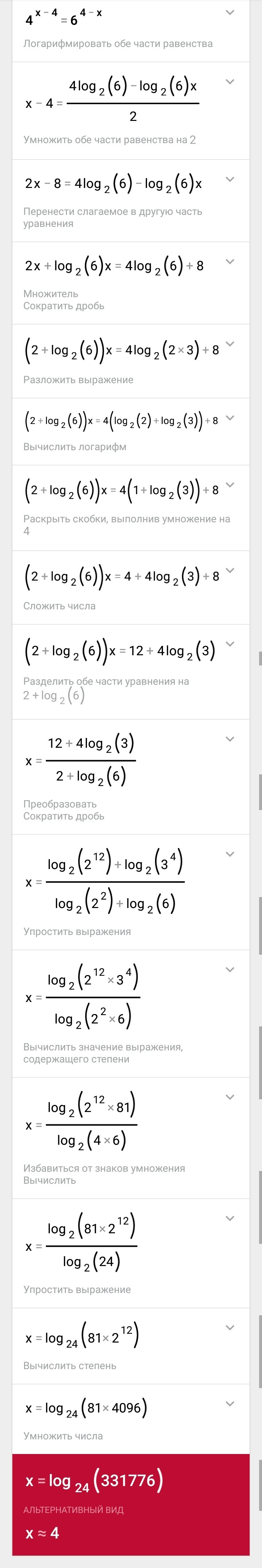Expand the step "Упростить выражения"
This screenshot has height=1568, width=262.
point(230,854)
